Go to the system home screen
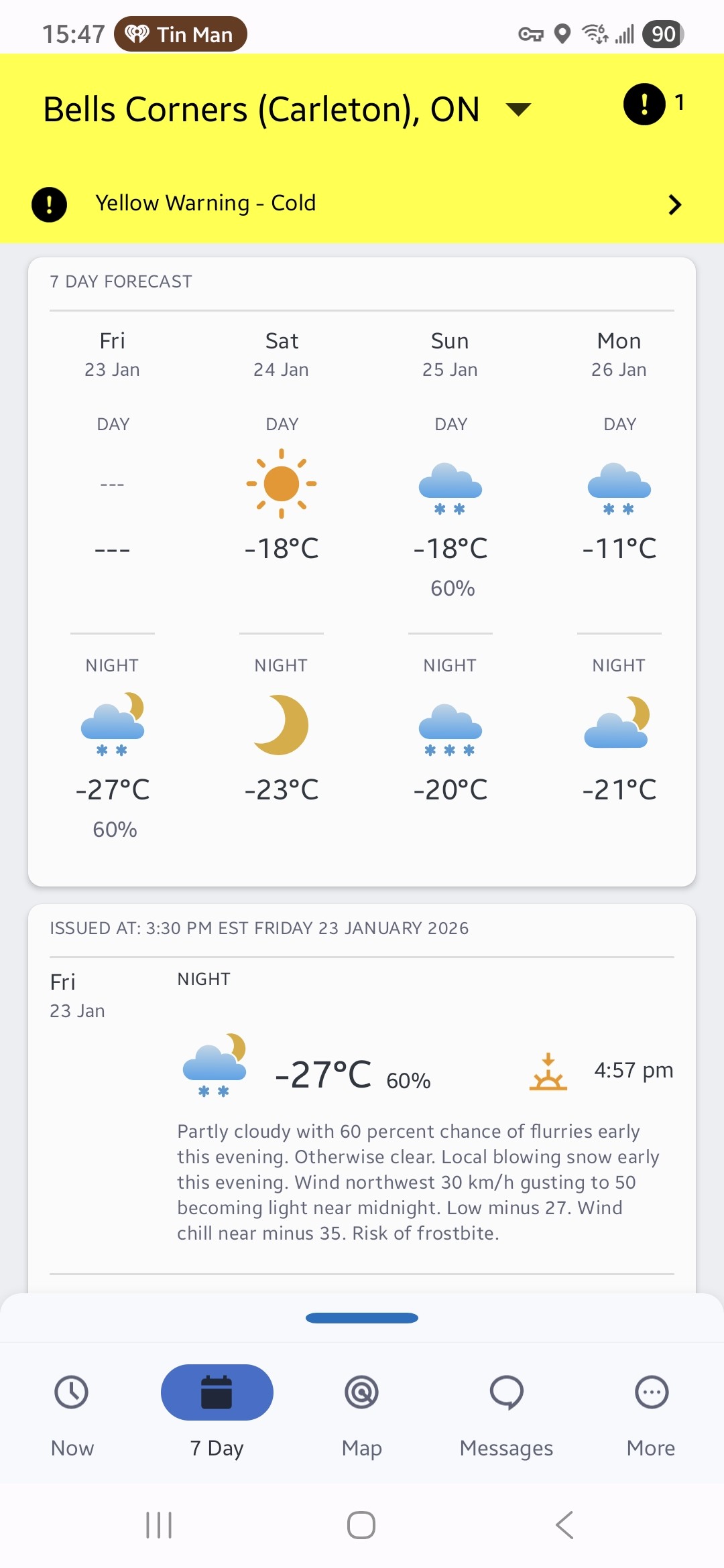 click(x=361, y=1525)
